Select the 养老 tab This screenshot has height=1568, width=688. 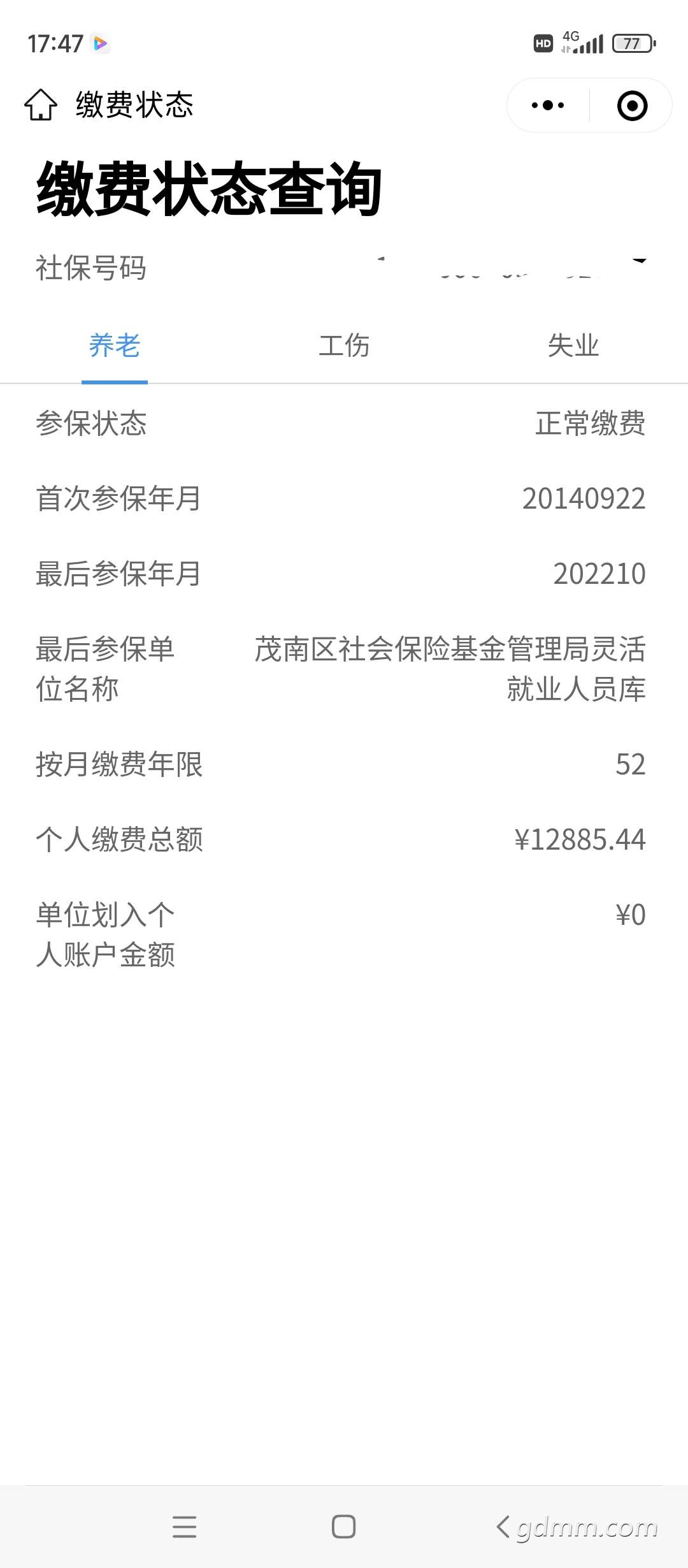(x=115, y=346)
